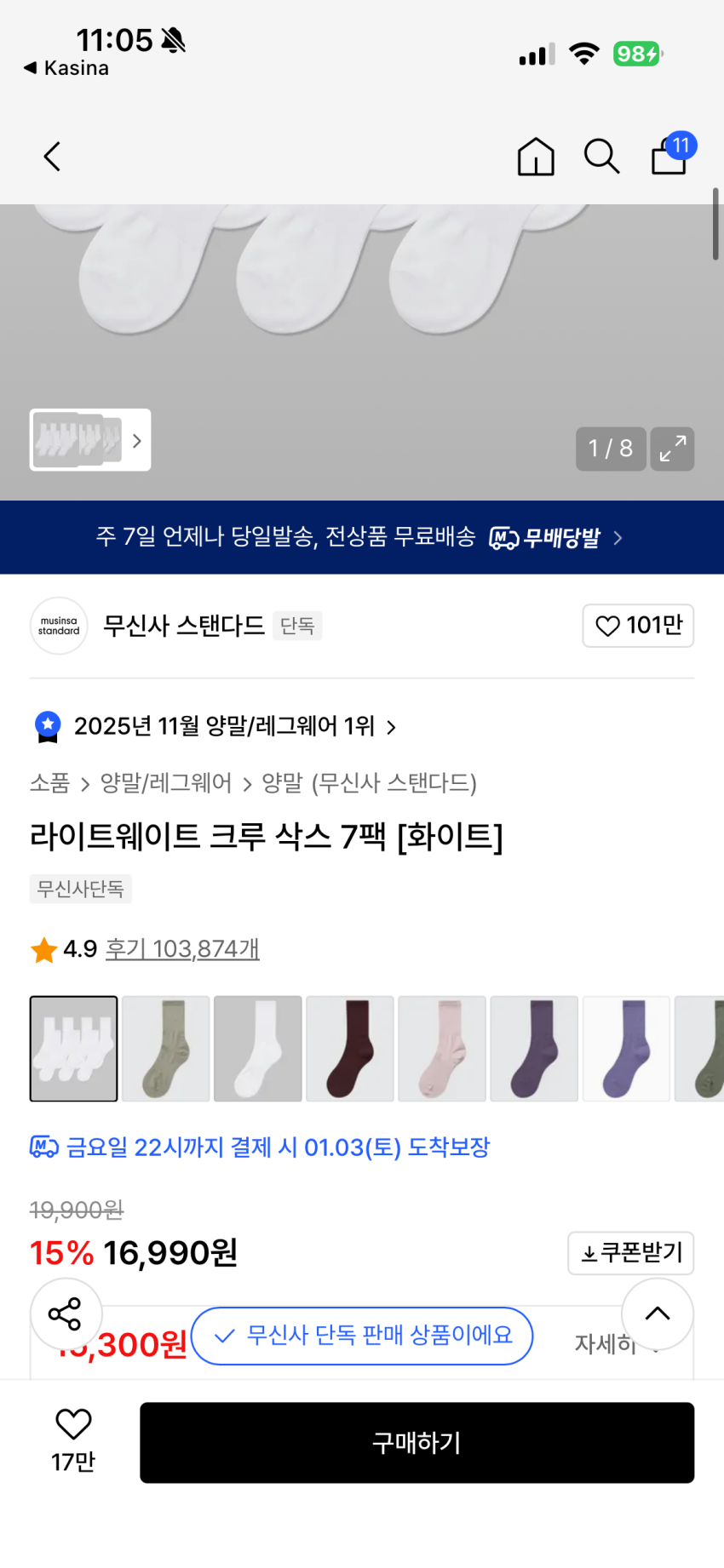This screenshot has width=724, height=1568.
Task: Jump to top with the up arrow
Action: tap(657, 1314)
